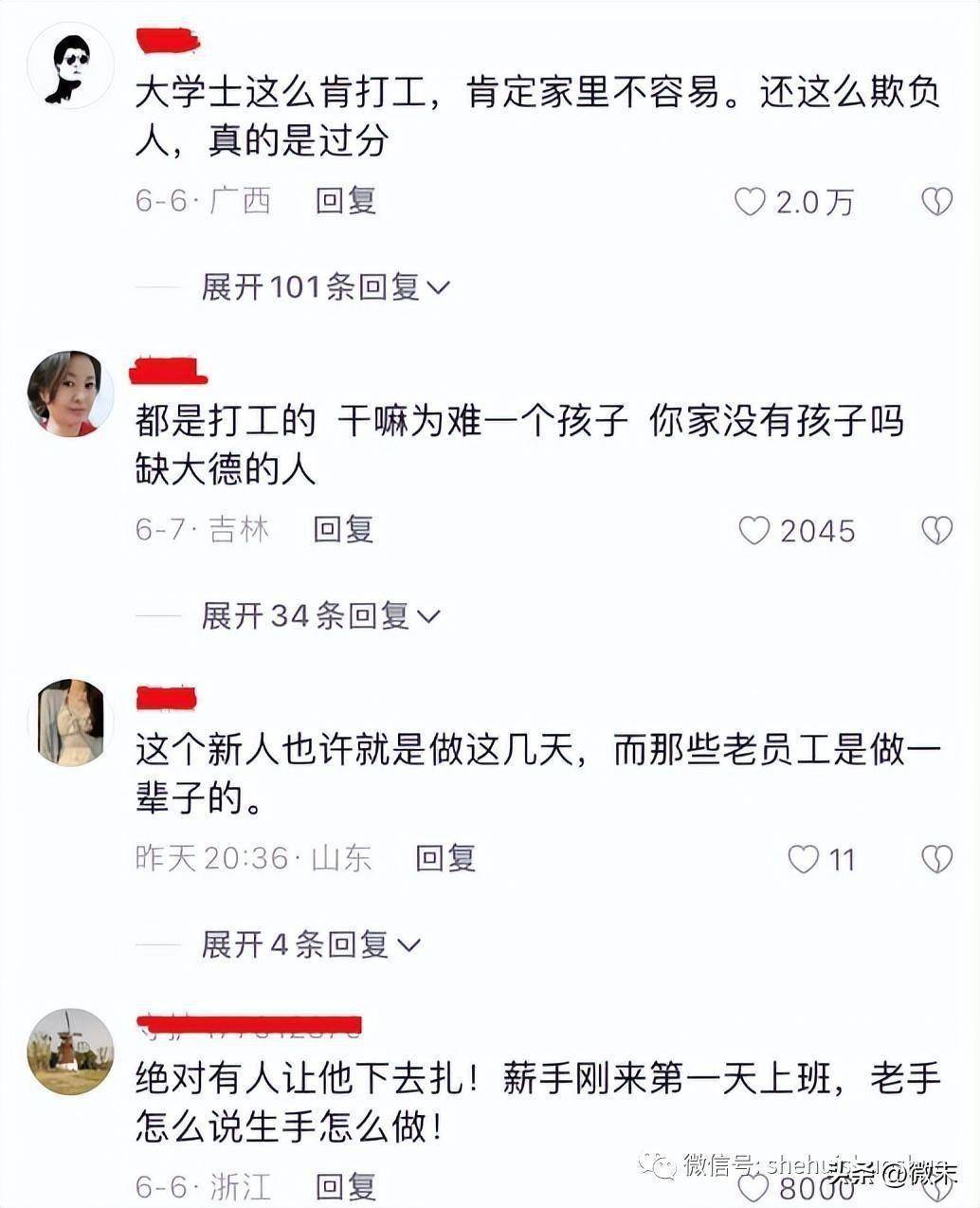
Task: Expand 展开4条回复
Action: click(310, 944)
